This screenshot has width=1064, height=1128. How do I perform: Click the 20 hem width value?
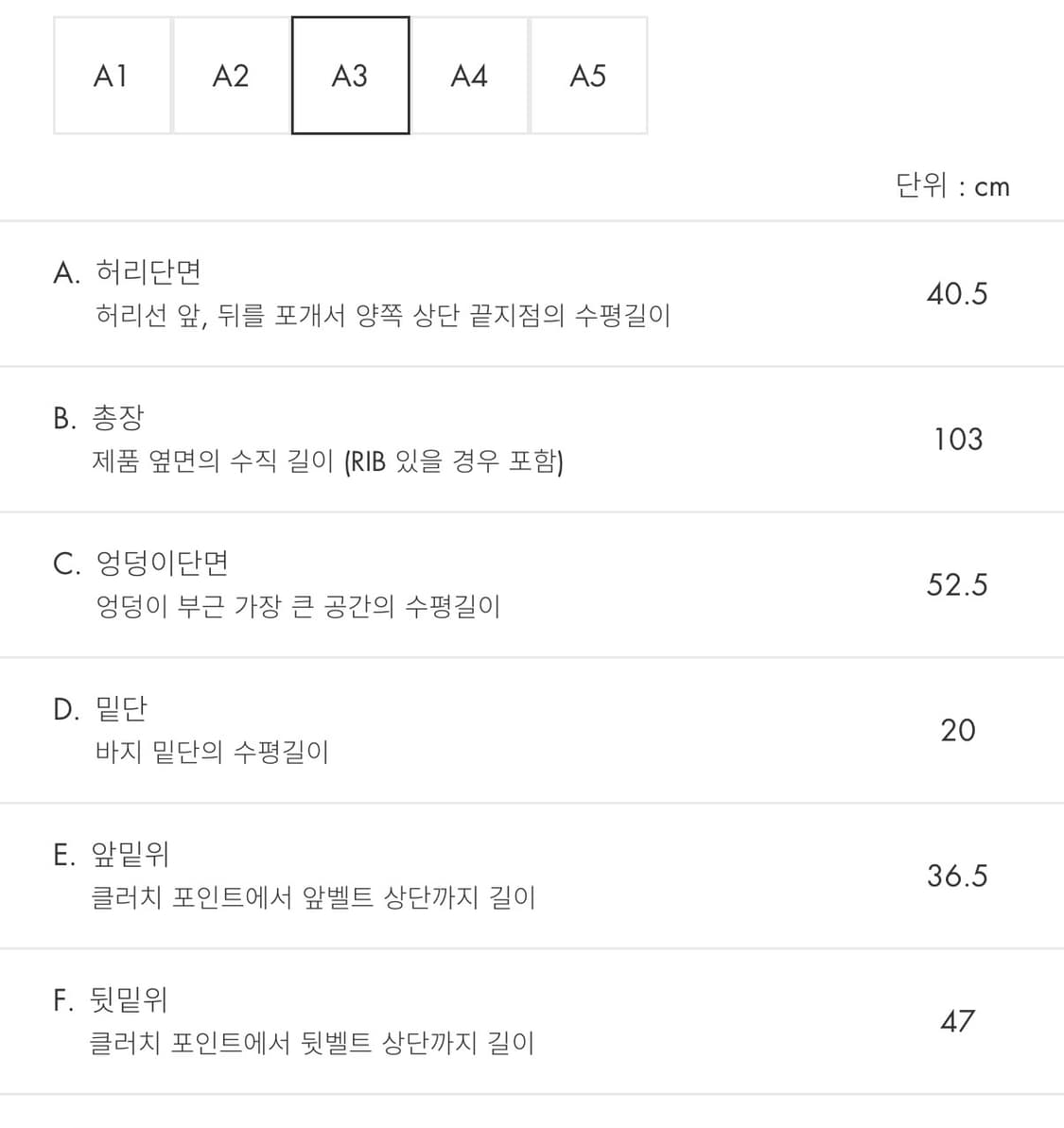point(958,730)
